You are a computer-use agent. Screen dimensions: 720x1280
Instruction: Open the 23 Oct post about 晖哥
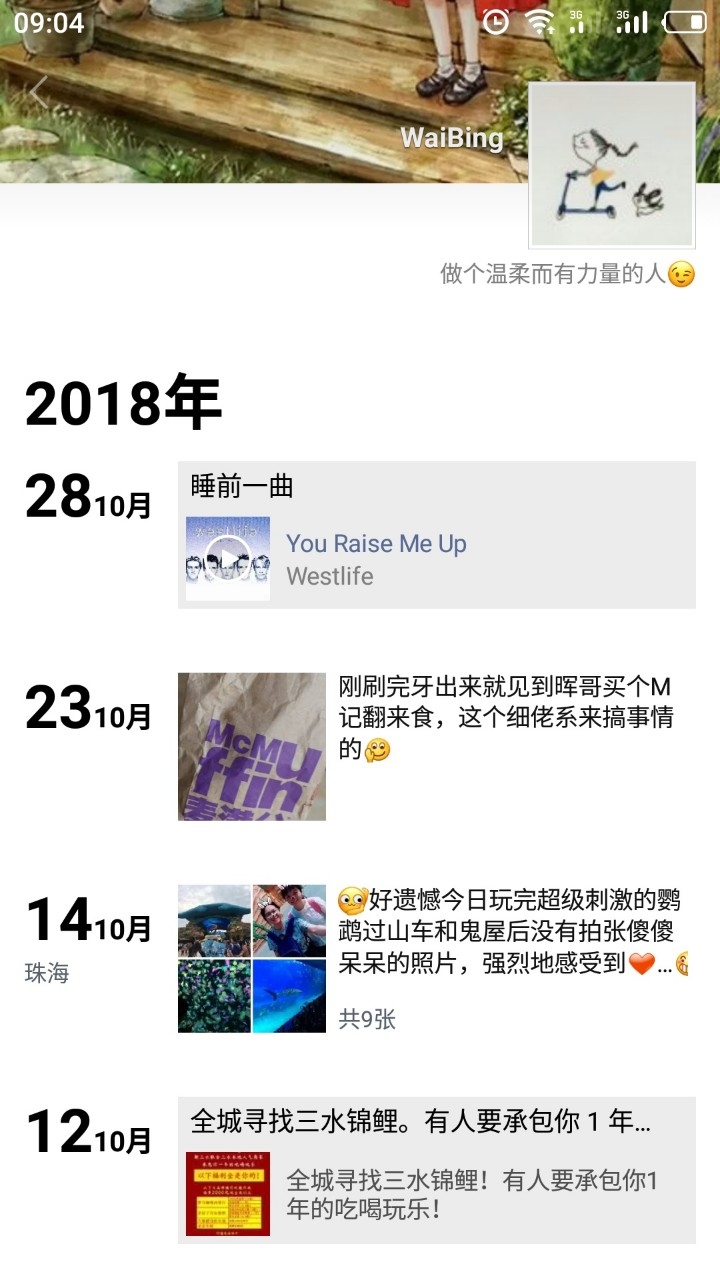504,717
